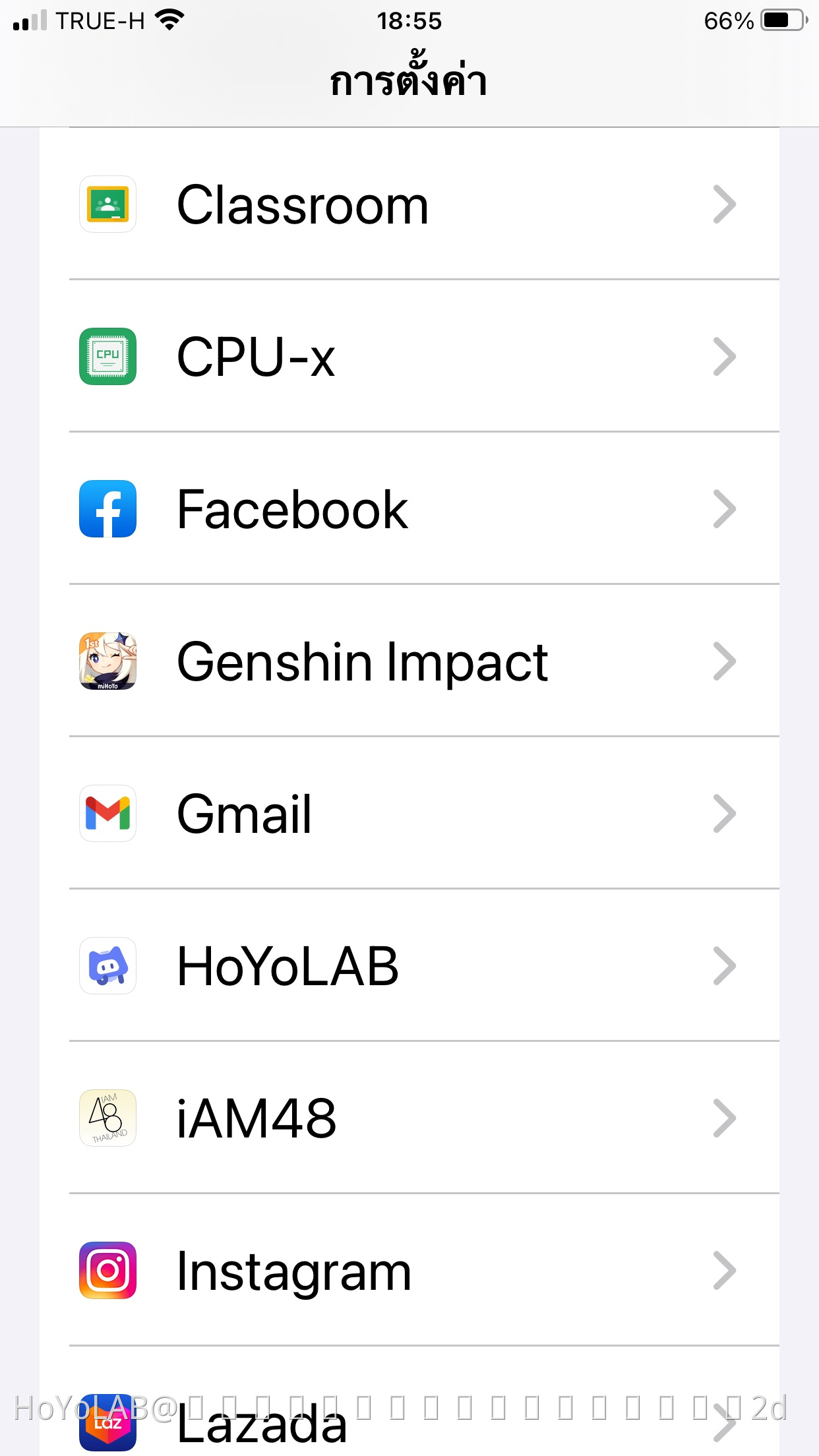Image resolution: width=819 pixels, height=1456 pixels.
Task: Select the Facebook icon
Action: [107, 509]
